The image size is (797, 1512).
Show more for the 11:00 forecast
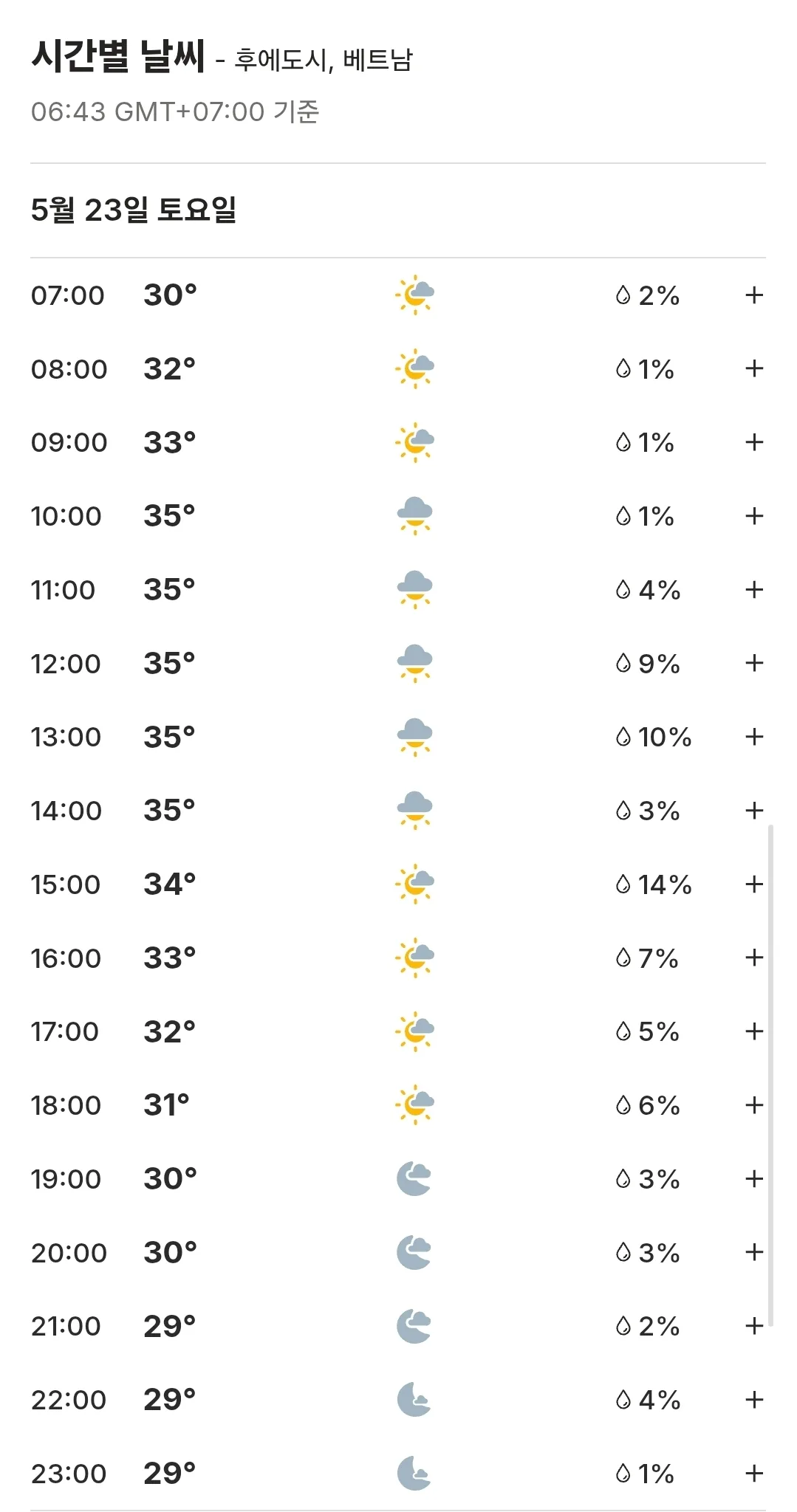coord(753,590)
